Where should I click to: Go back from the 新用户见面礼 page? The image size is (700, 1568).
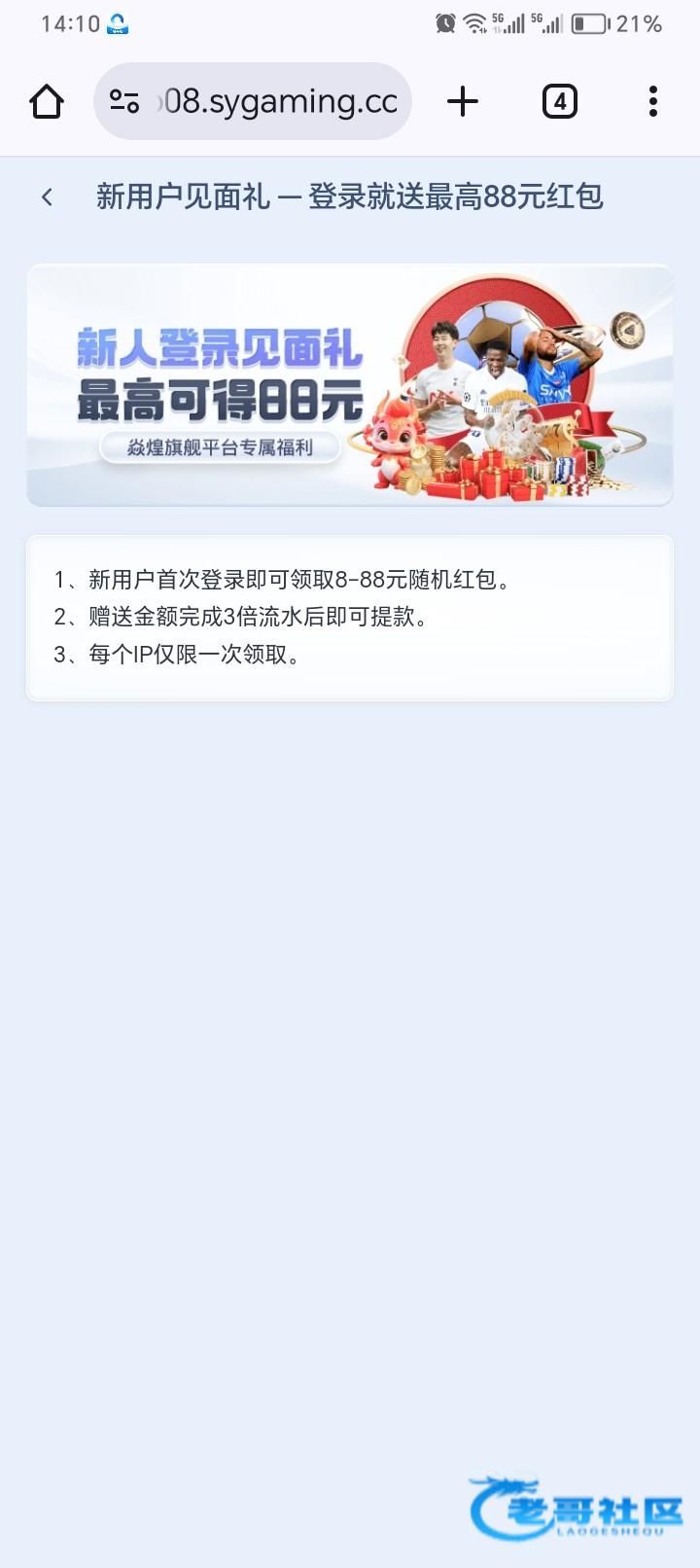point(47,197)
